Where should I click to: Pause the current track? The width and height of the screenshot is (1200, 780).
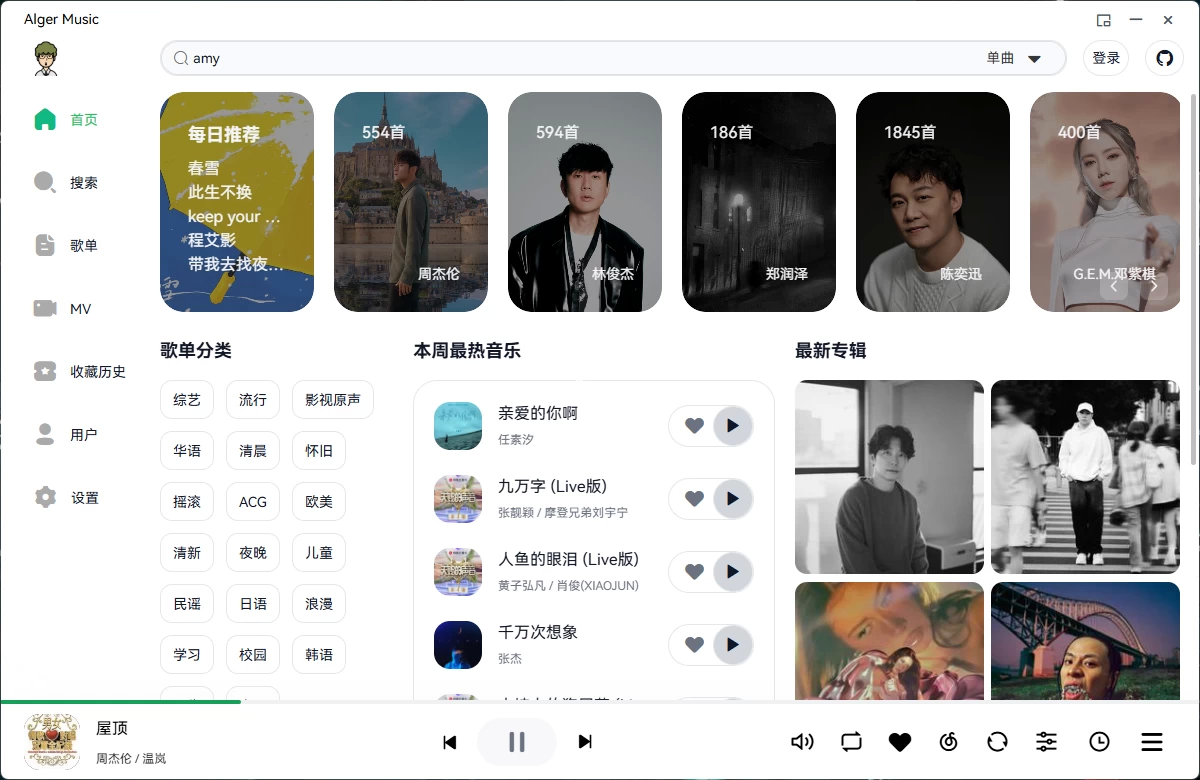tap(517, 741)
